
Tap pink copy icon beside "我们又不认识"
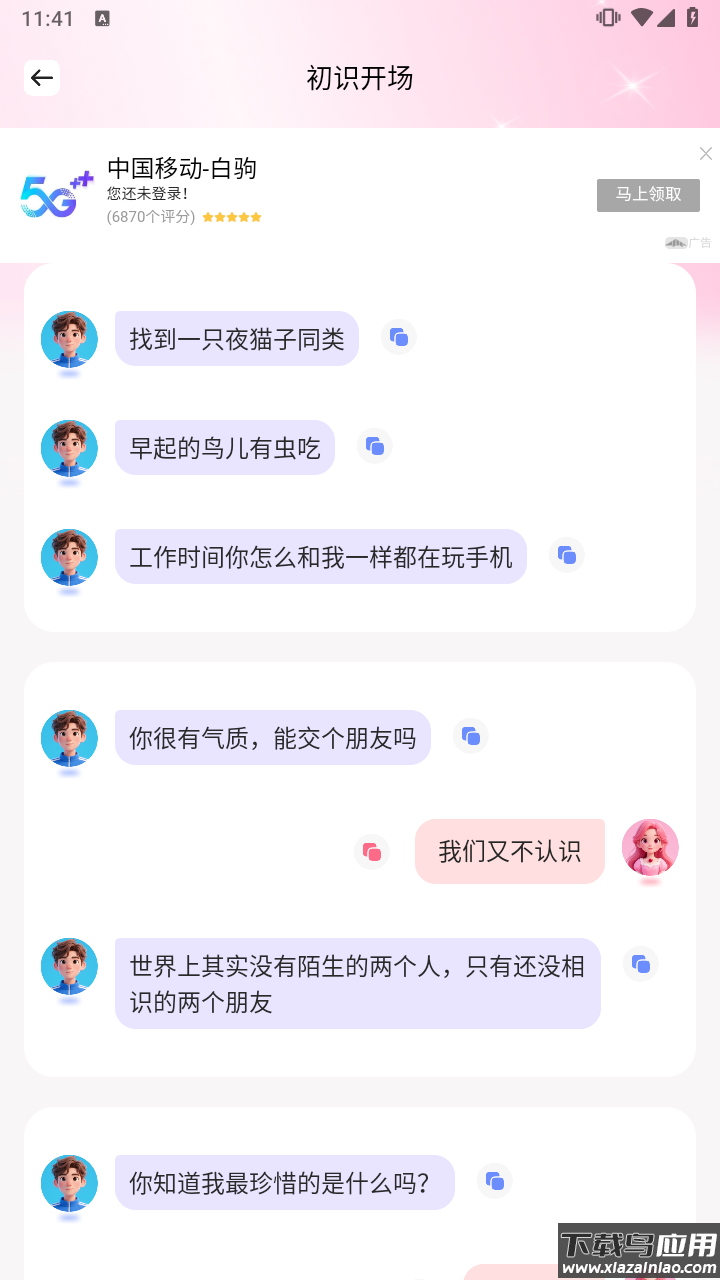(x=374, y=851)
